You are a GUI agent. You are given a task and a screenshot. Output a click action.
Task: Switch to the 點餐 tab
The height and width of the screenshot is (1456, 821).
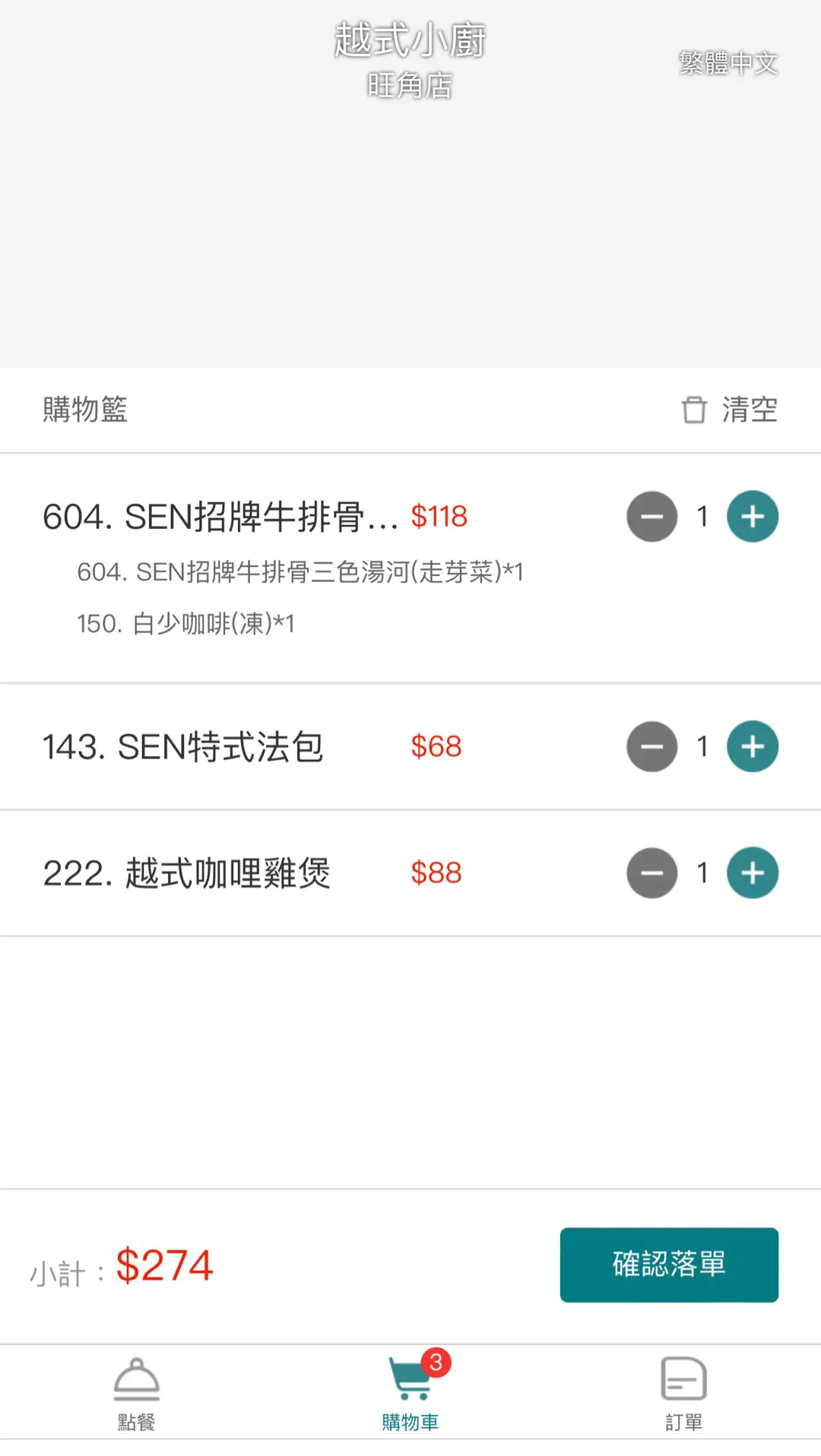coord(137,1394)
